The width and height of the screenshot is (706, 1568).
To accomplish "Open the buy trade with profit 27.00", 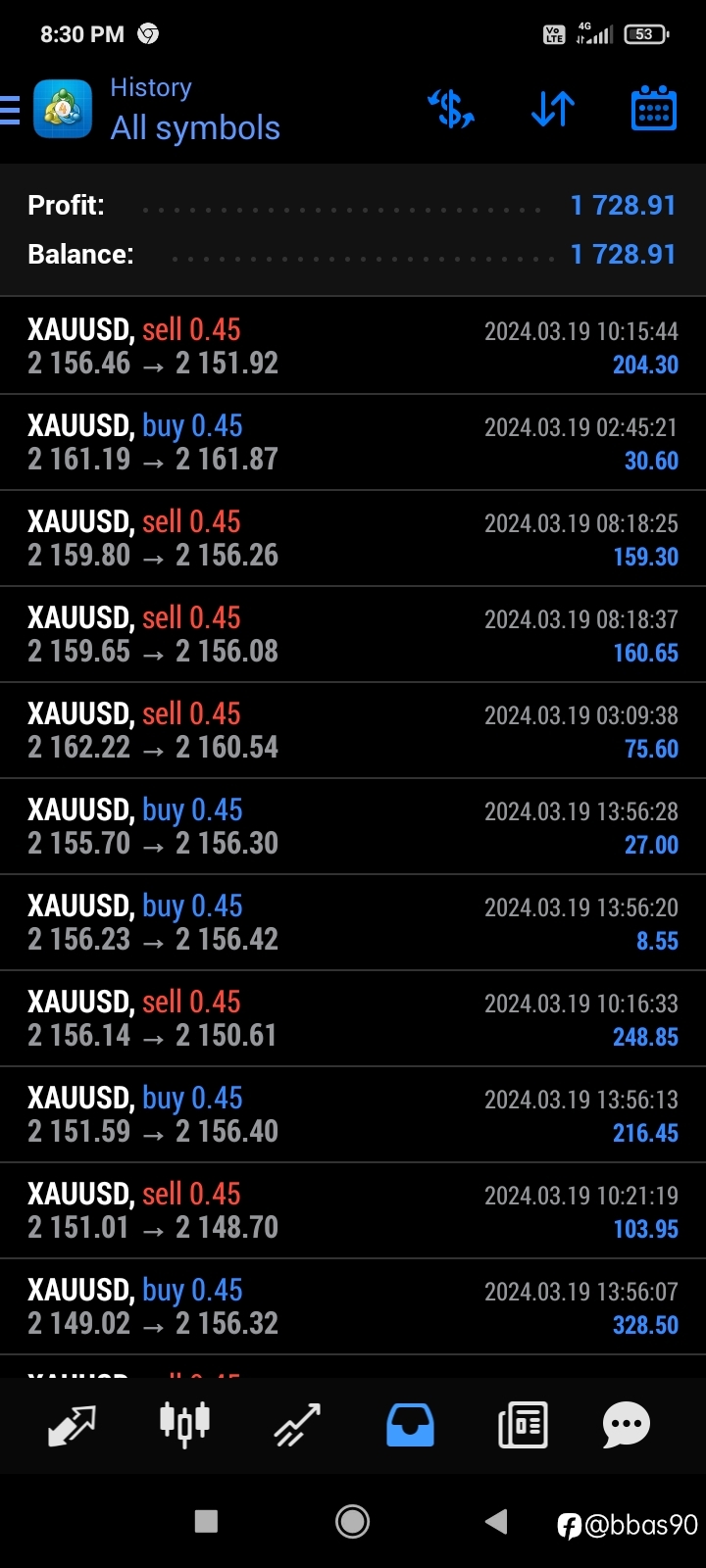I will (353, 826).
